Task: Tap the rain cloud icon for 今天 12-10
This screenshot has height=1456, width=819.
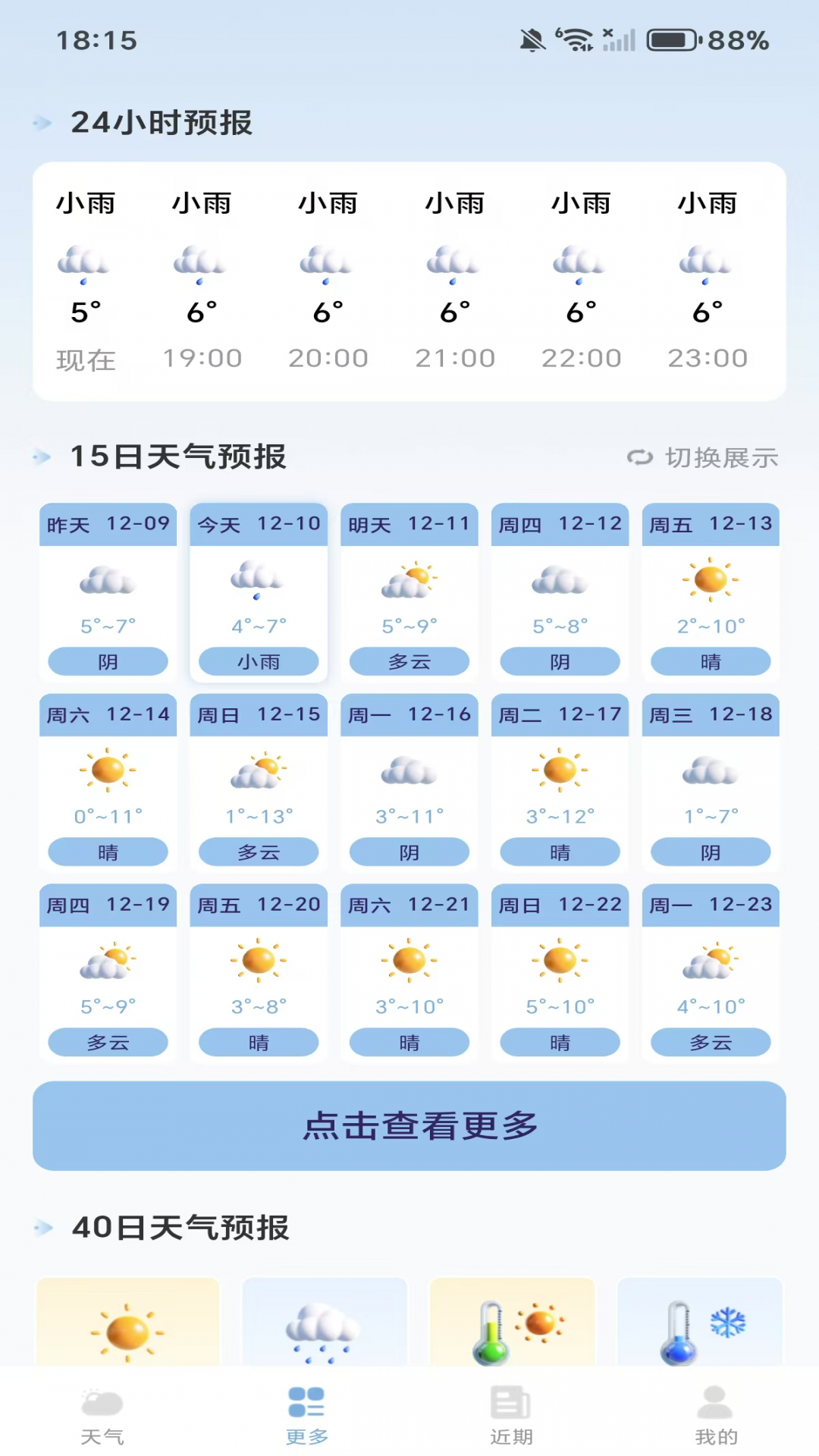Action: [x=258, y=582]
